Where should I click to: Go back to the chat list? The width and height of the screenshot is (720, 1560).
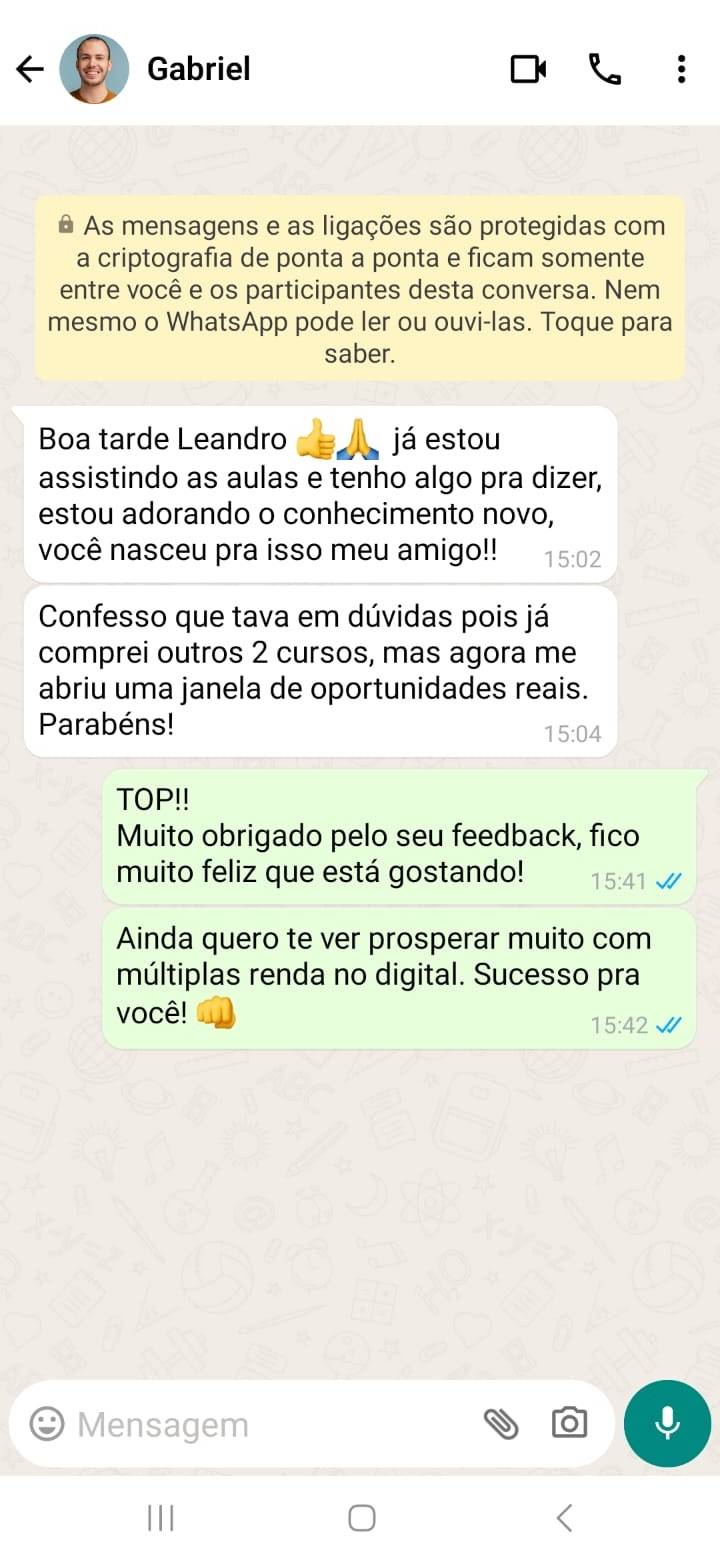coord(30,69)
